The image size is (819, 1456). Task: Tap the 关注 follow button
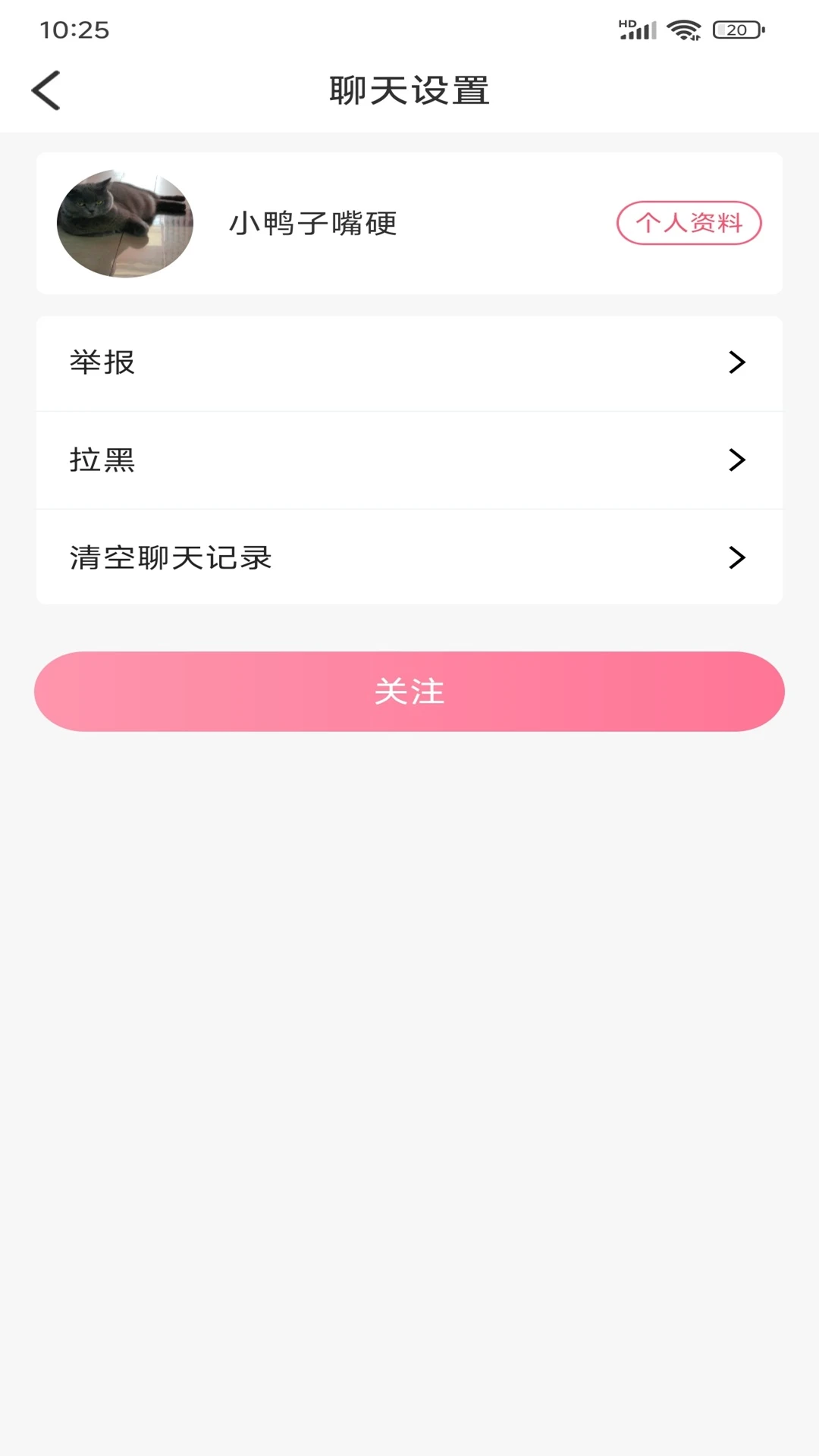point(409,691)
